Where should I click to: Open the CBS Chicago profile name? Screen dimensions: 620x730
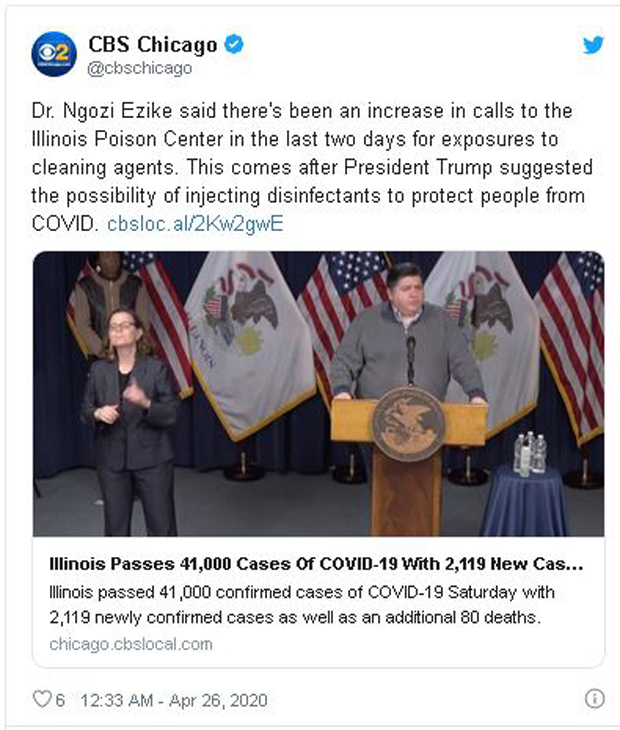[x=152, y=45]
